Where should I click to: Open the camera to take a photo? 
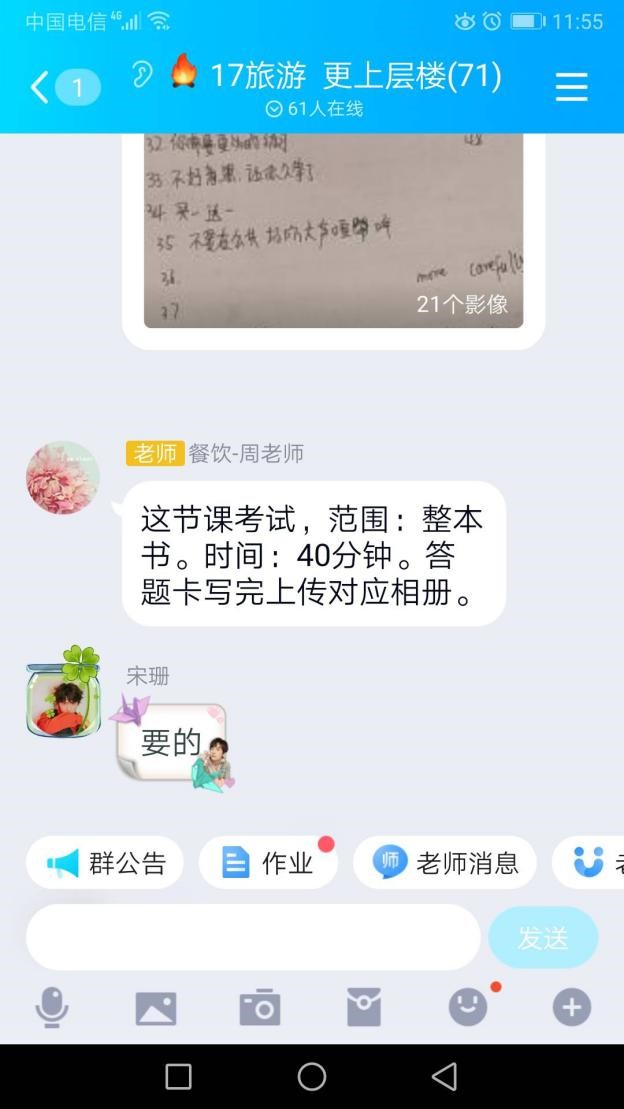(x=260, y=1008)
